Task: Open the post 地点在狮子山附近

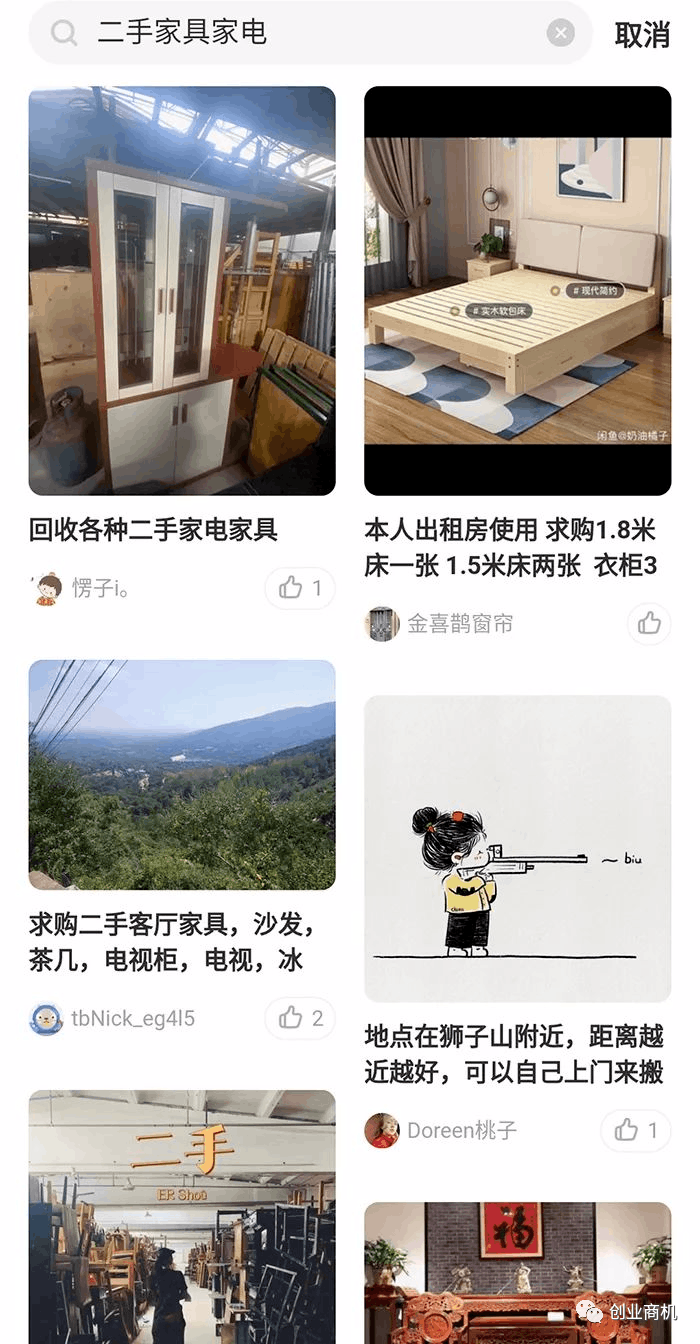Action: click(517, 848)
